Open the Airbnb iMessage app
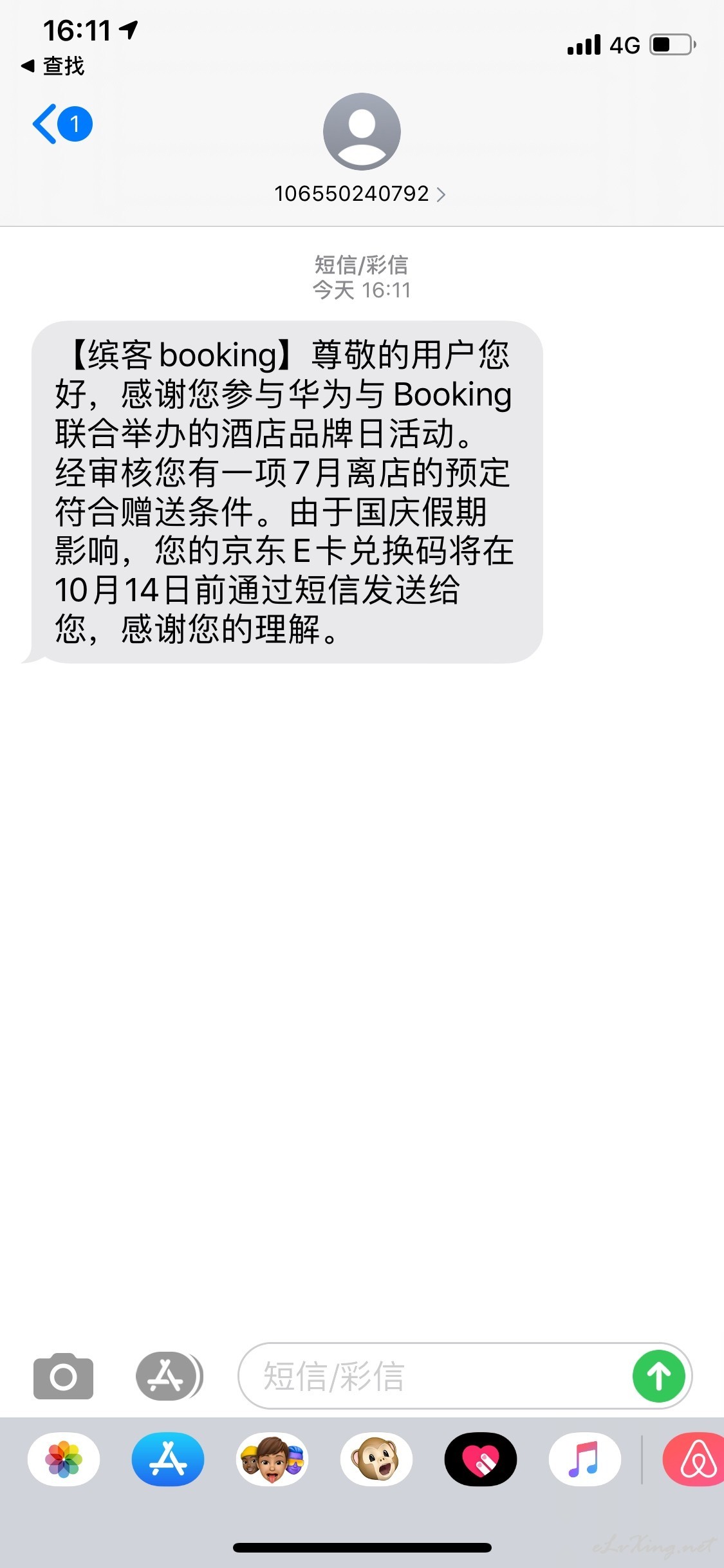 pos(694,1459)
